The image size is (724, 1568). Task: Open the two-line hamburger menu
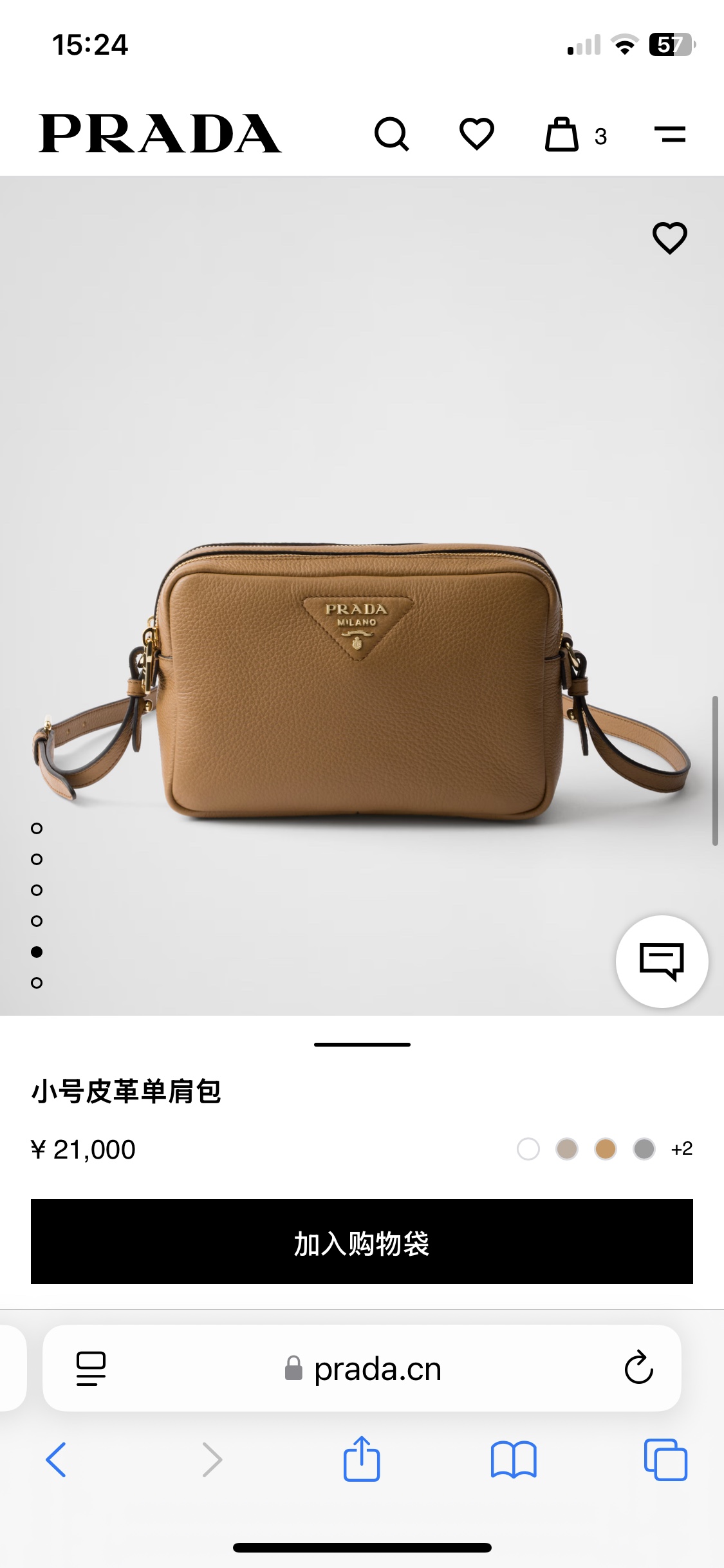point(670,135)
